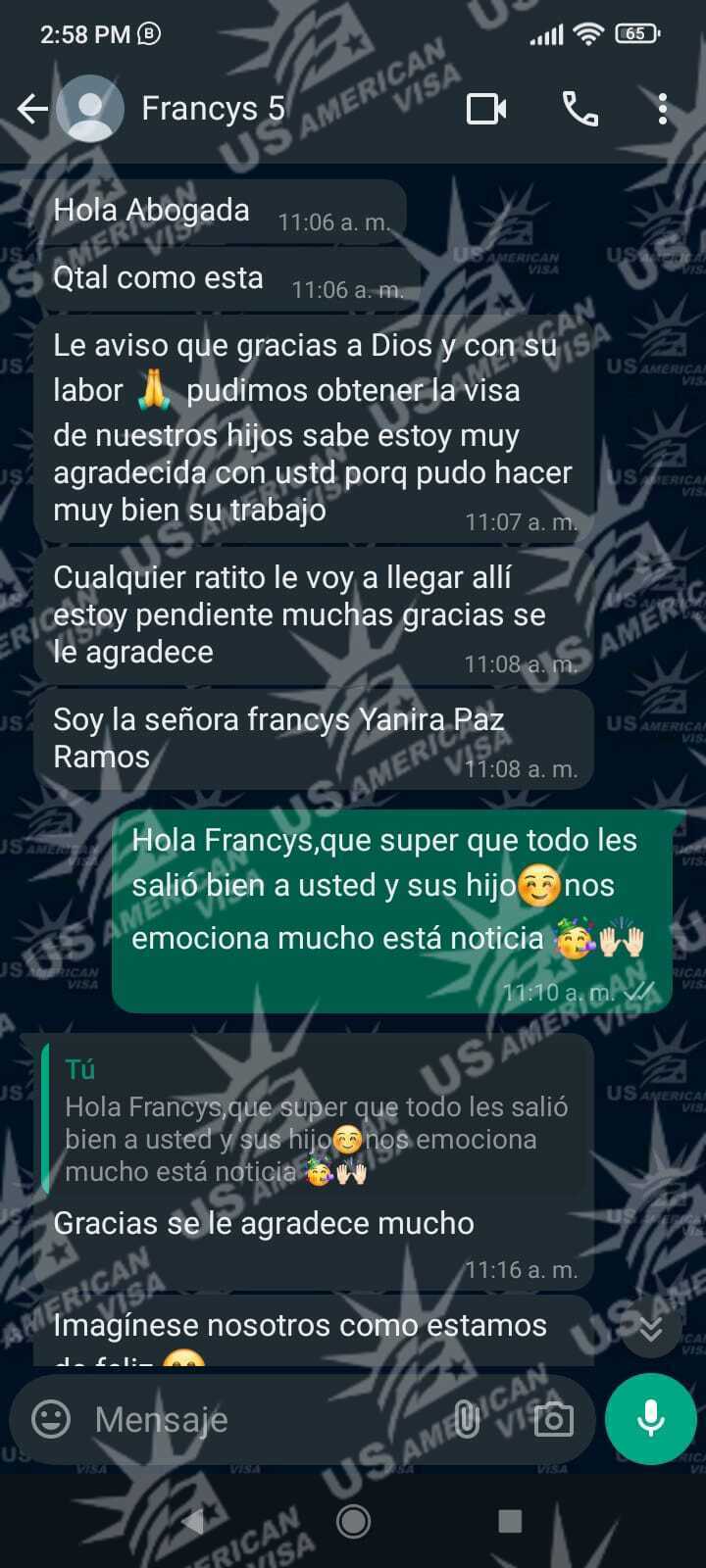Screen dimensions: 706x1568
Task: Start a video call with Francys 5
Action: pyautogui.click(x=486, y=109)
